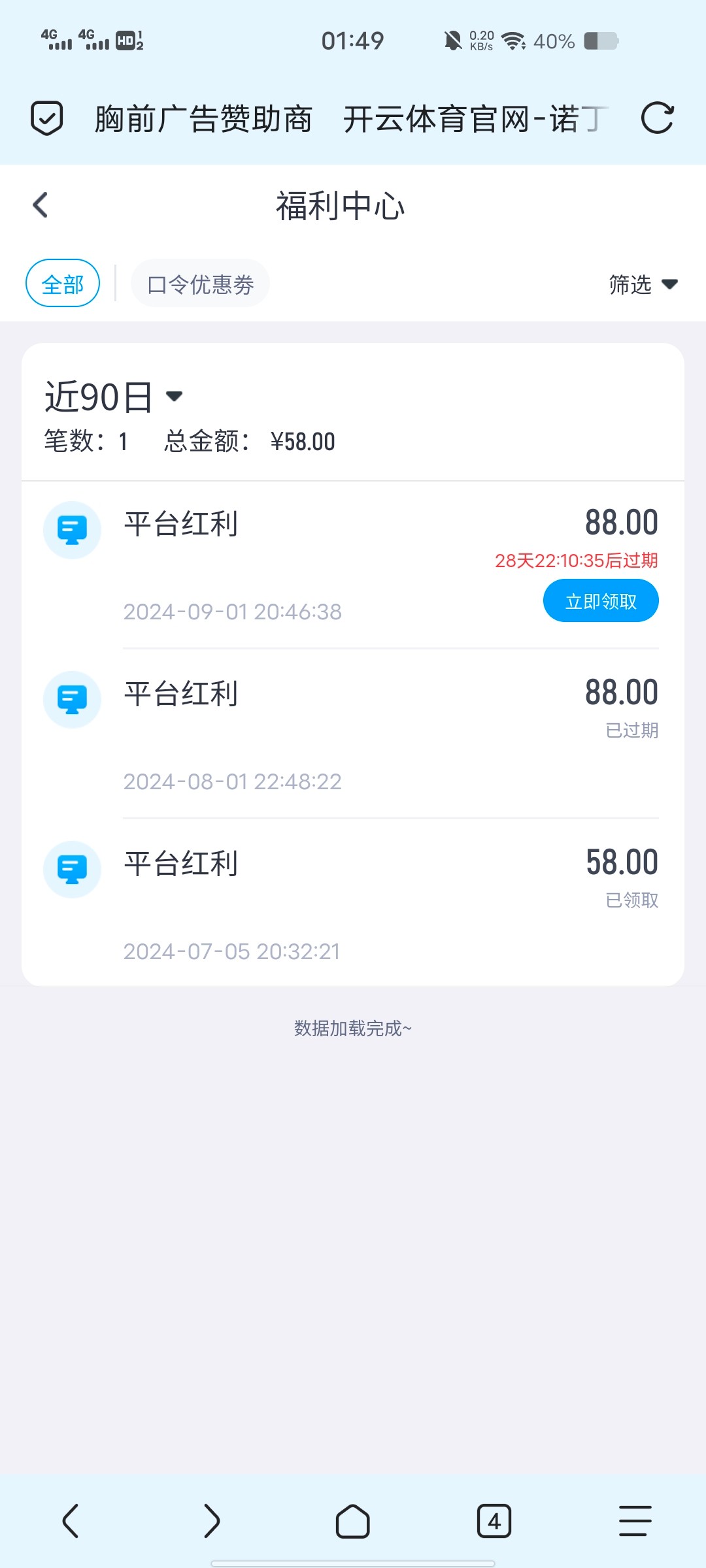The width and height of the screenshot is (706, 1568).
Task: Switch to the 口令优惠券 tab
Action: click(200, 284)
